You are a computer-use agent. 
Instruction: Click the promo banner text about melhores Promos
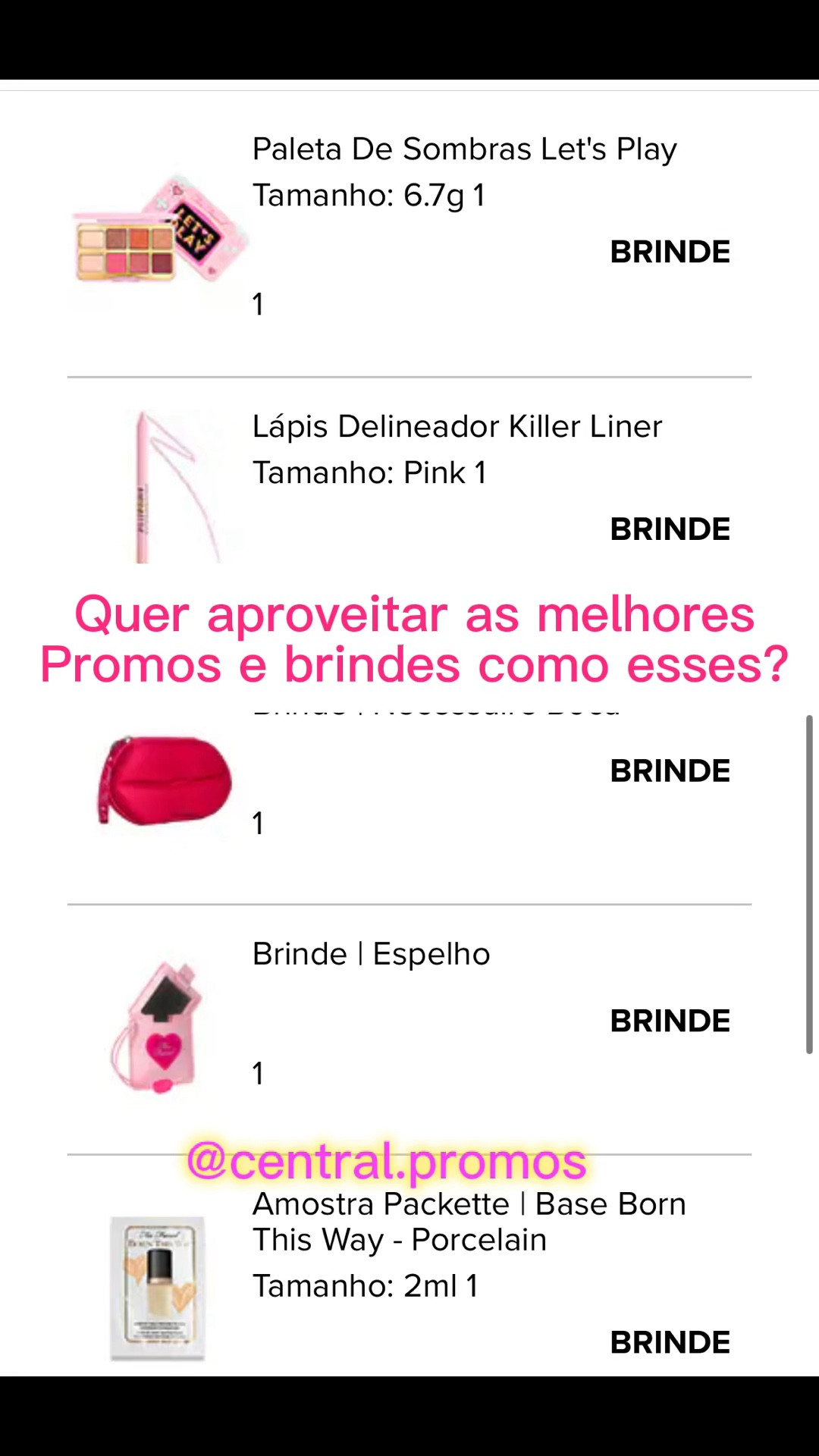click(413, 639)
